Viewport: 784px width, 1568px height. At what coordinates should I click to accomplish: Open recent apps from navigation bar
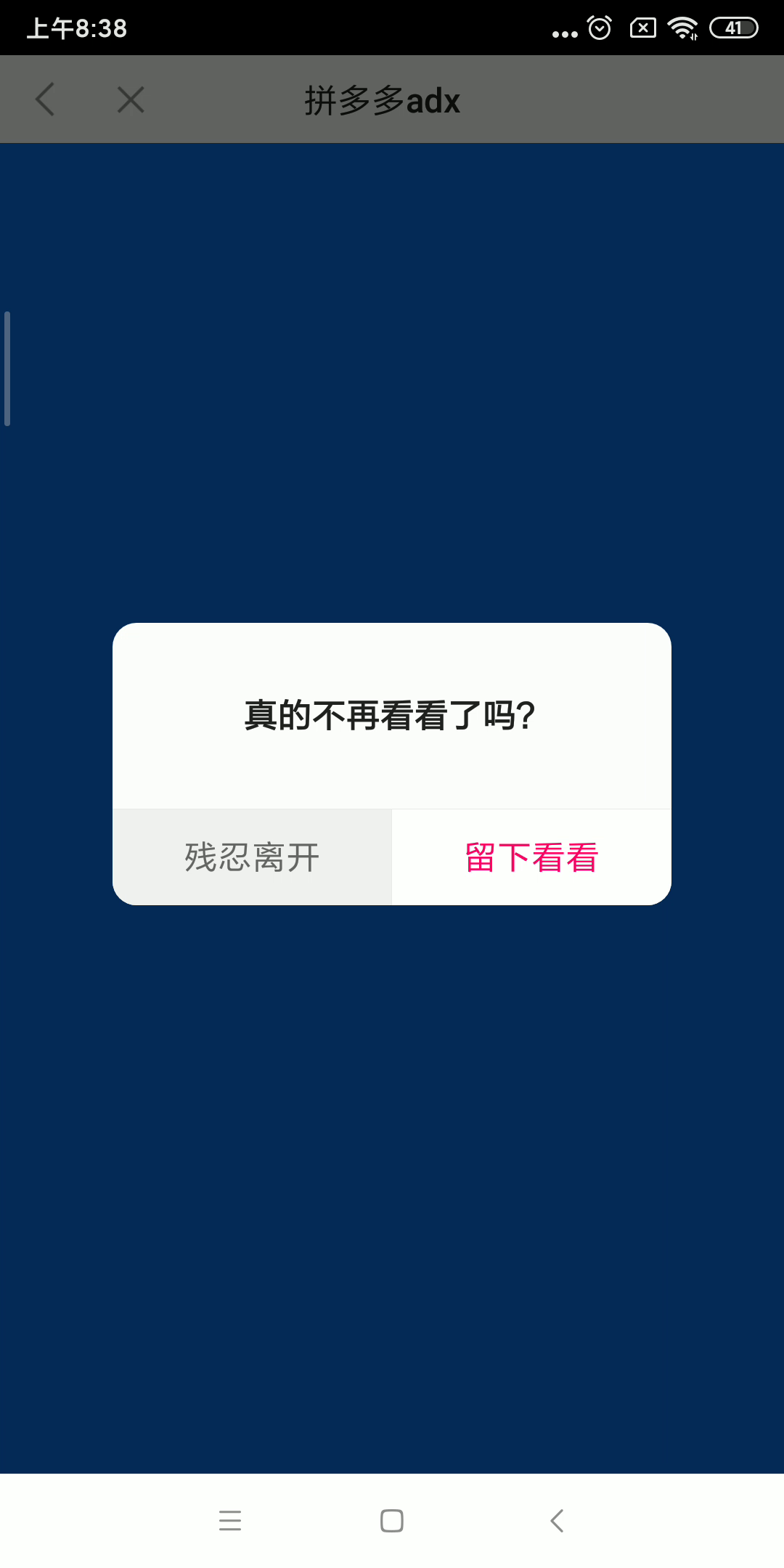[x=230, y=1520]
